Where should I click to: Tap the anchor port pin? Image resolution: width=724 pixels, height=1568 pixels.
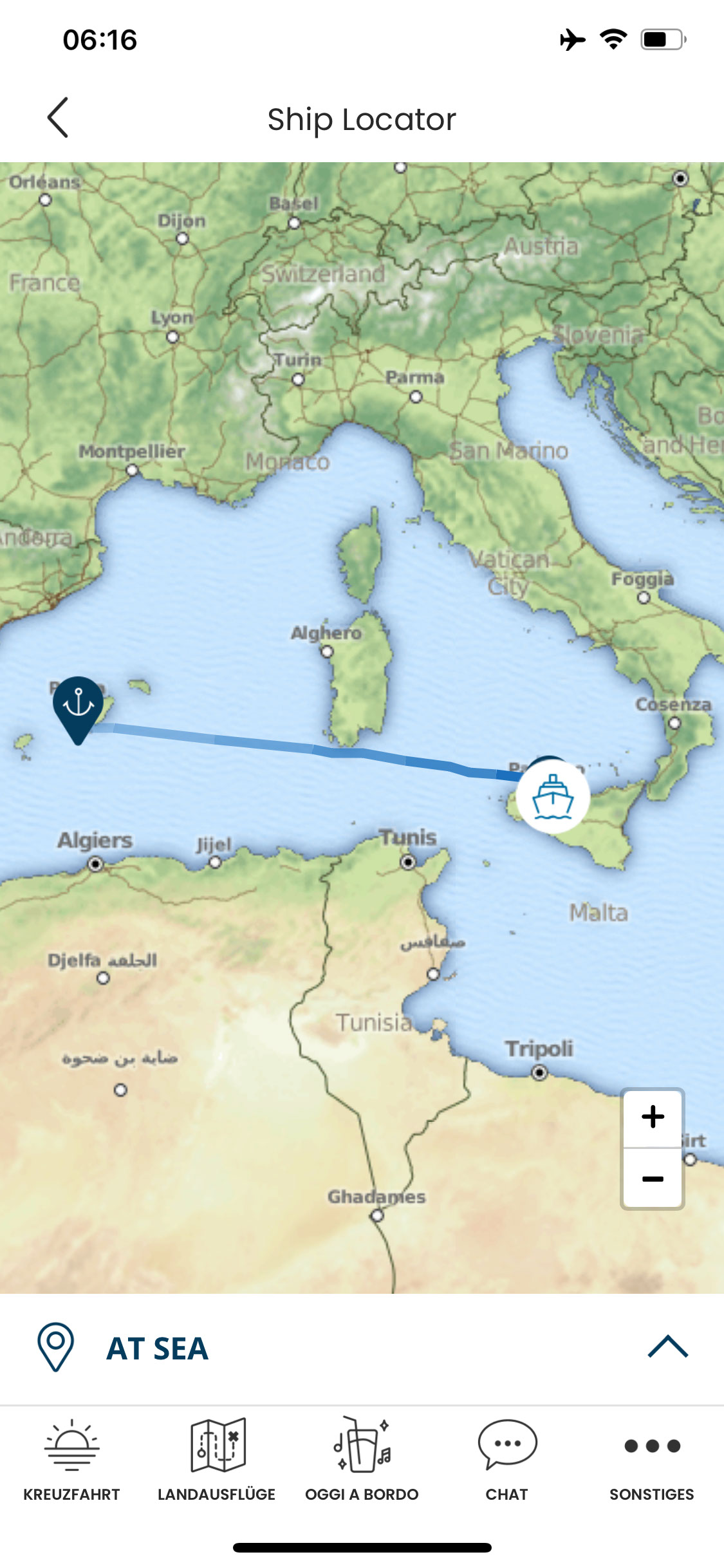coord(78,705)
